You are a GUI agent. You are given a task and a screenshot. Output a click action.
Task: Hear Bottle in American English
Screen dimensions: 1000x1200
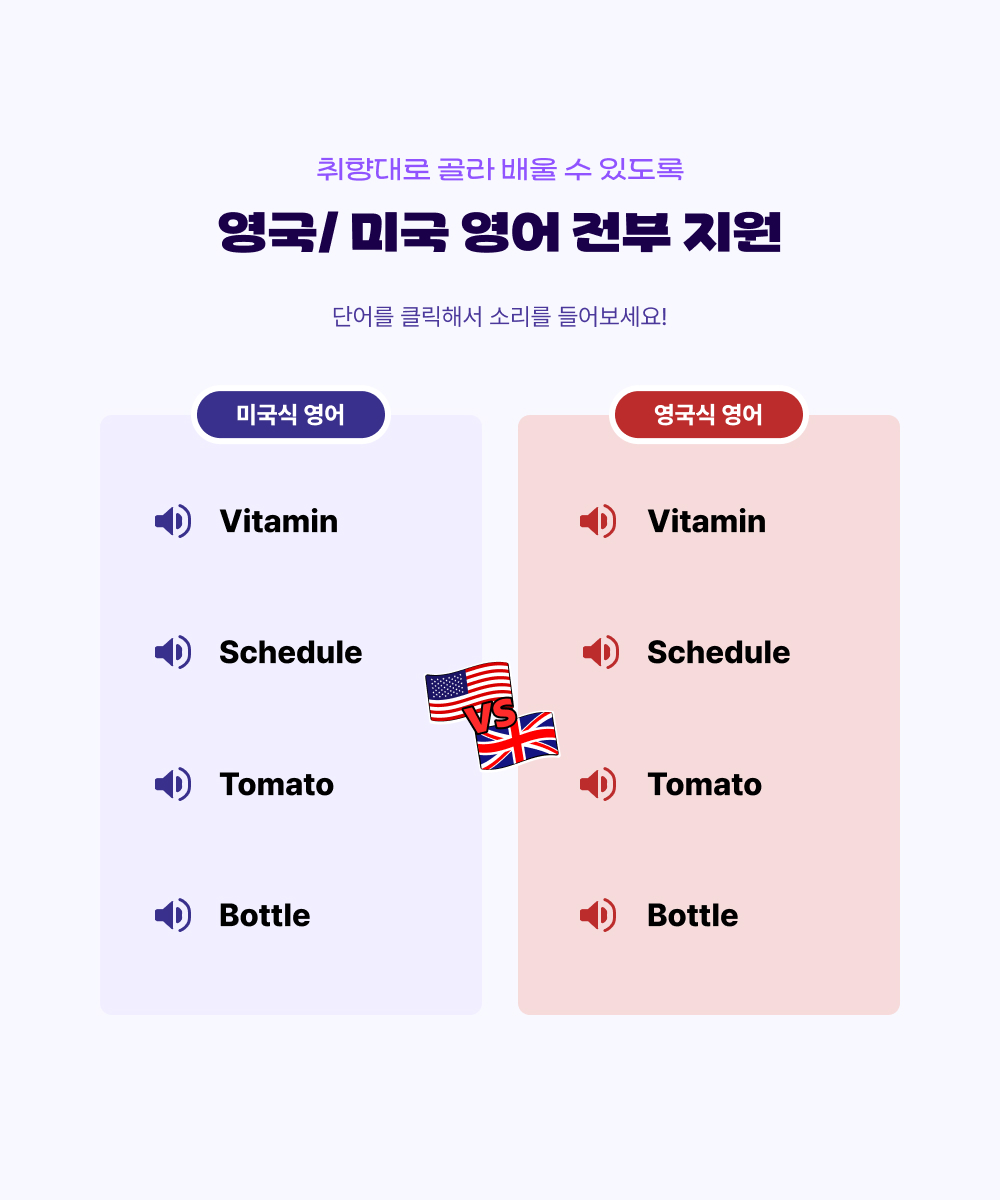tap(173, 915)
